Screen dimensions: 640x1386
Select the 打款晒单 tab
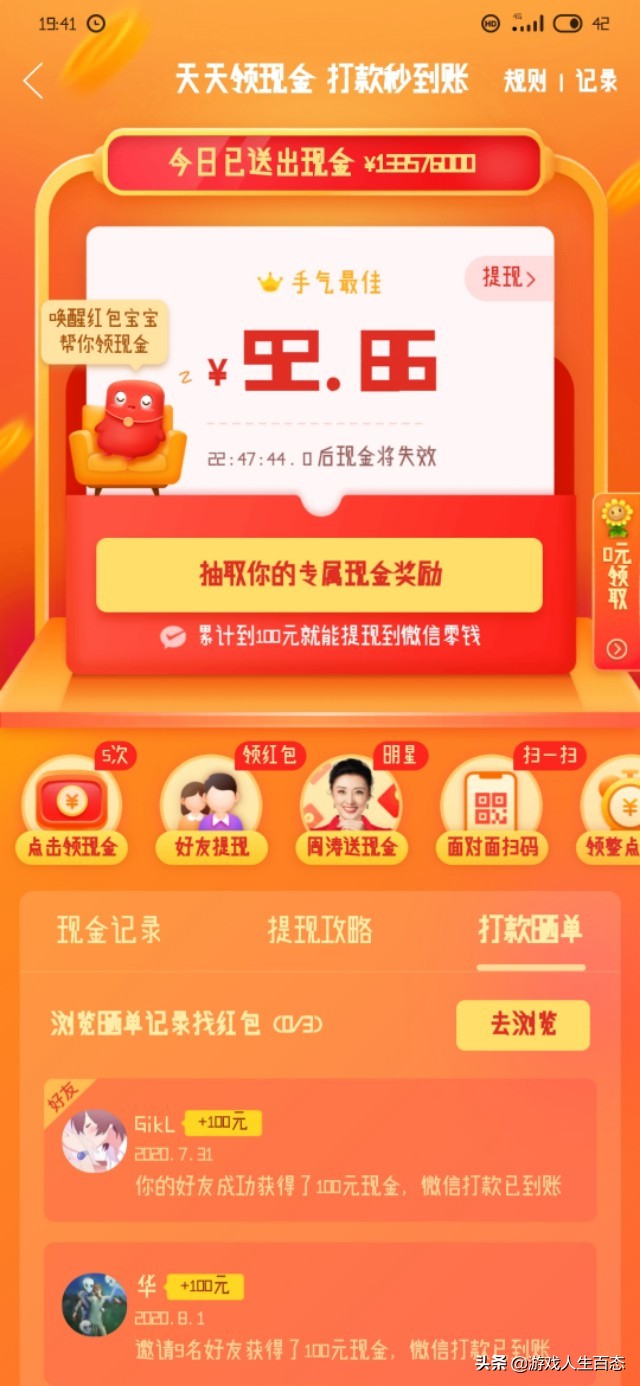pos(530,930)
